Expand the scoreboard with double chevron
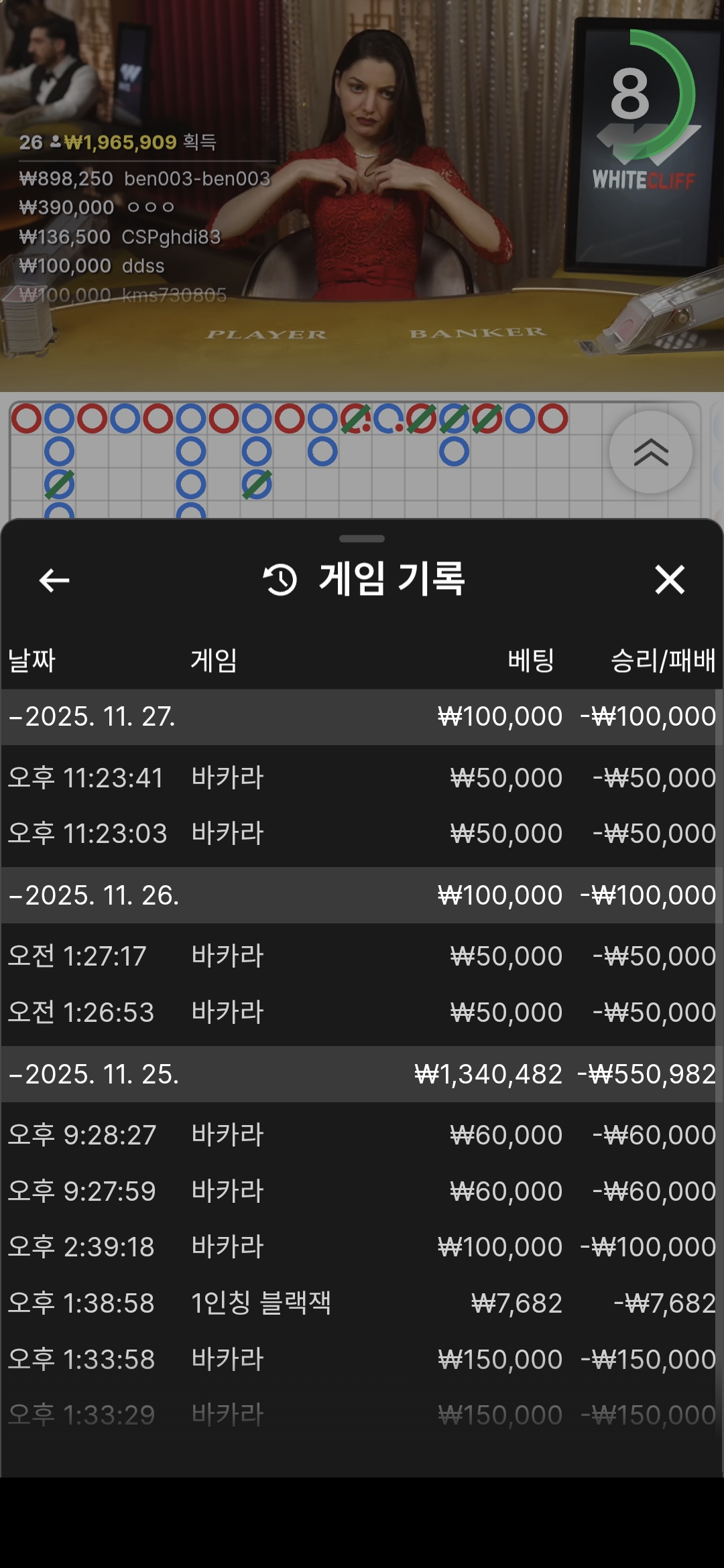The height and width of the screenshot is (1568, 724). click(650, 453)
